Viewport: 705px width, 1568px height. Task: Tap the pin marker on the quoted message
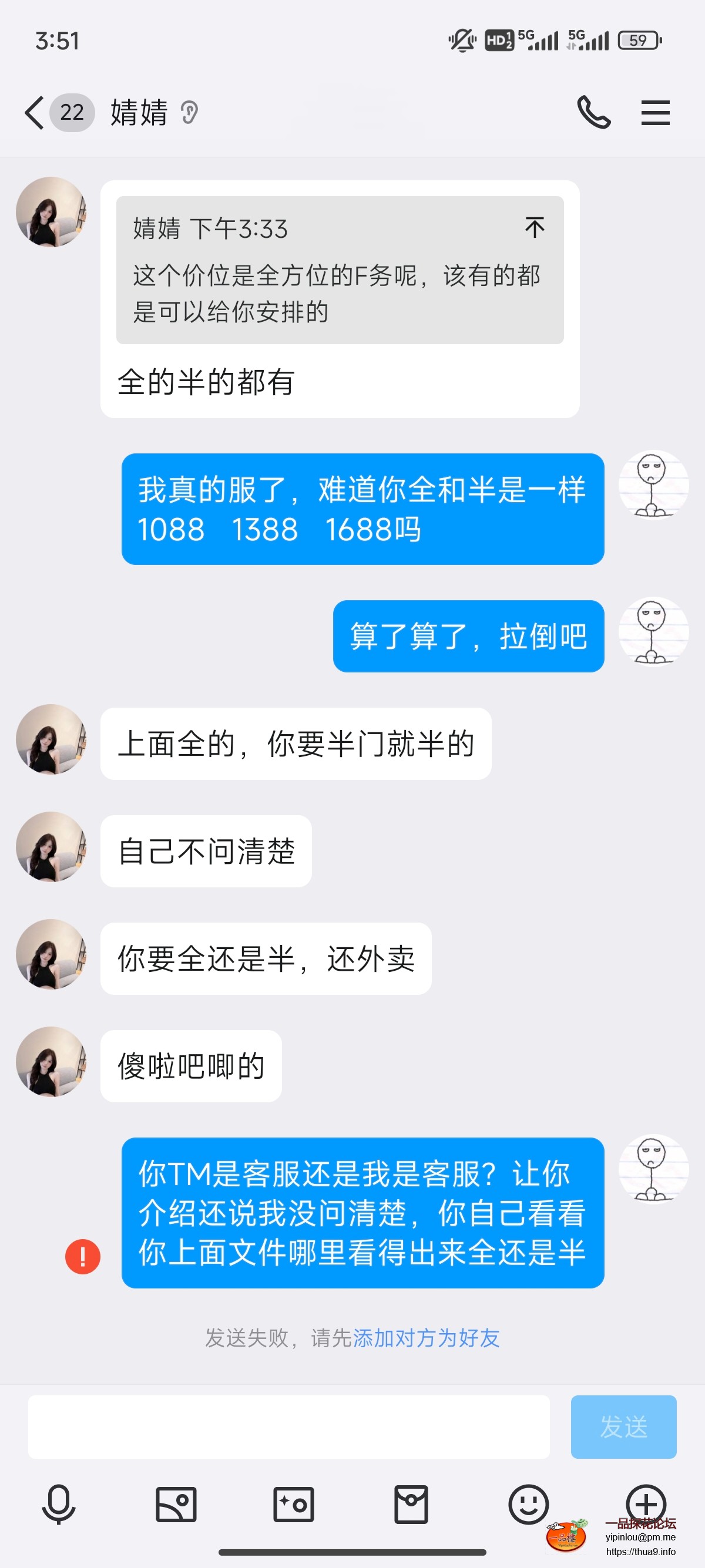pos(535,226)
